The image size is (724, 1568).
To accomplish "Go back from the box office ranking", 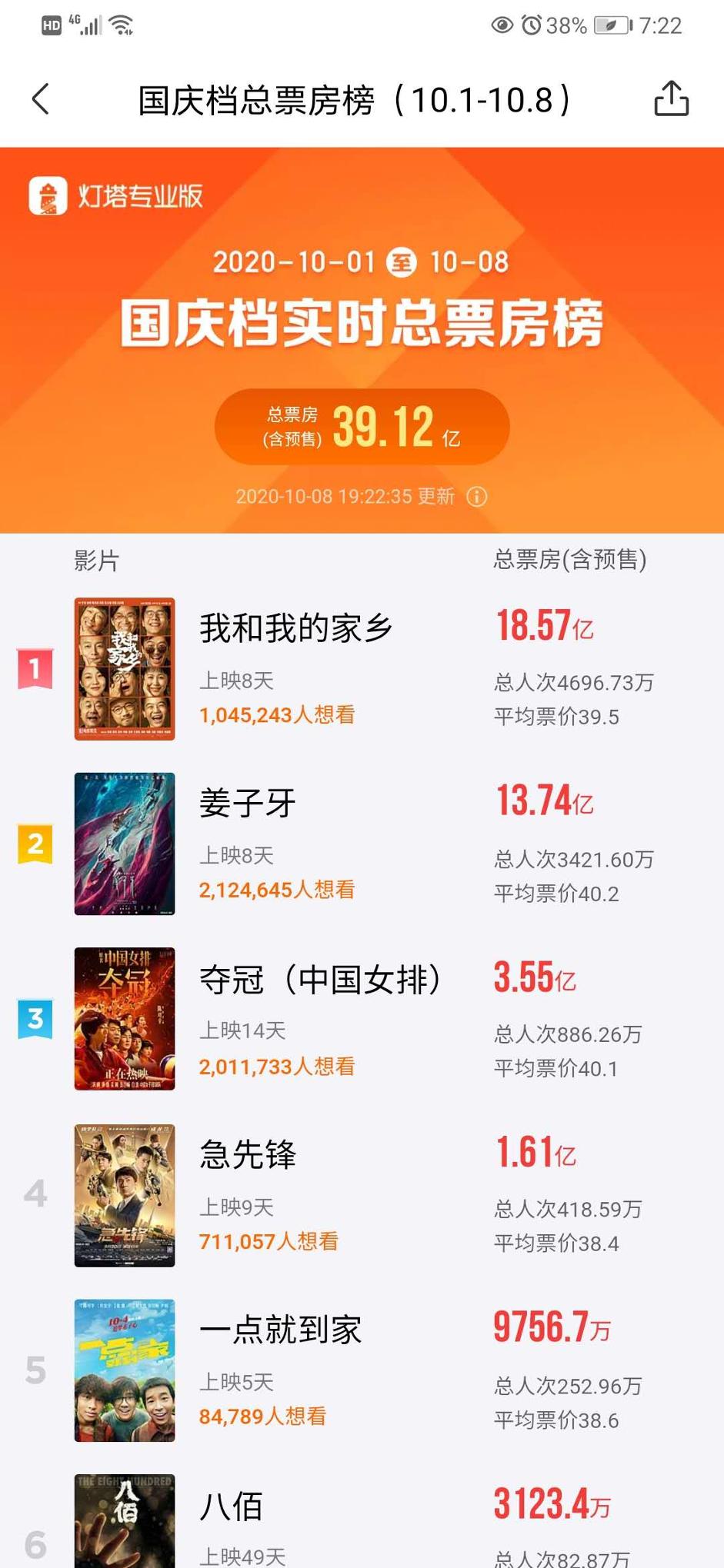I will tap(41, 99).
